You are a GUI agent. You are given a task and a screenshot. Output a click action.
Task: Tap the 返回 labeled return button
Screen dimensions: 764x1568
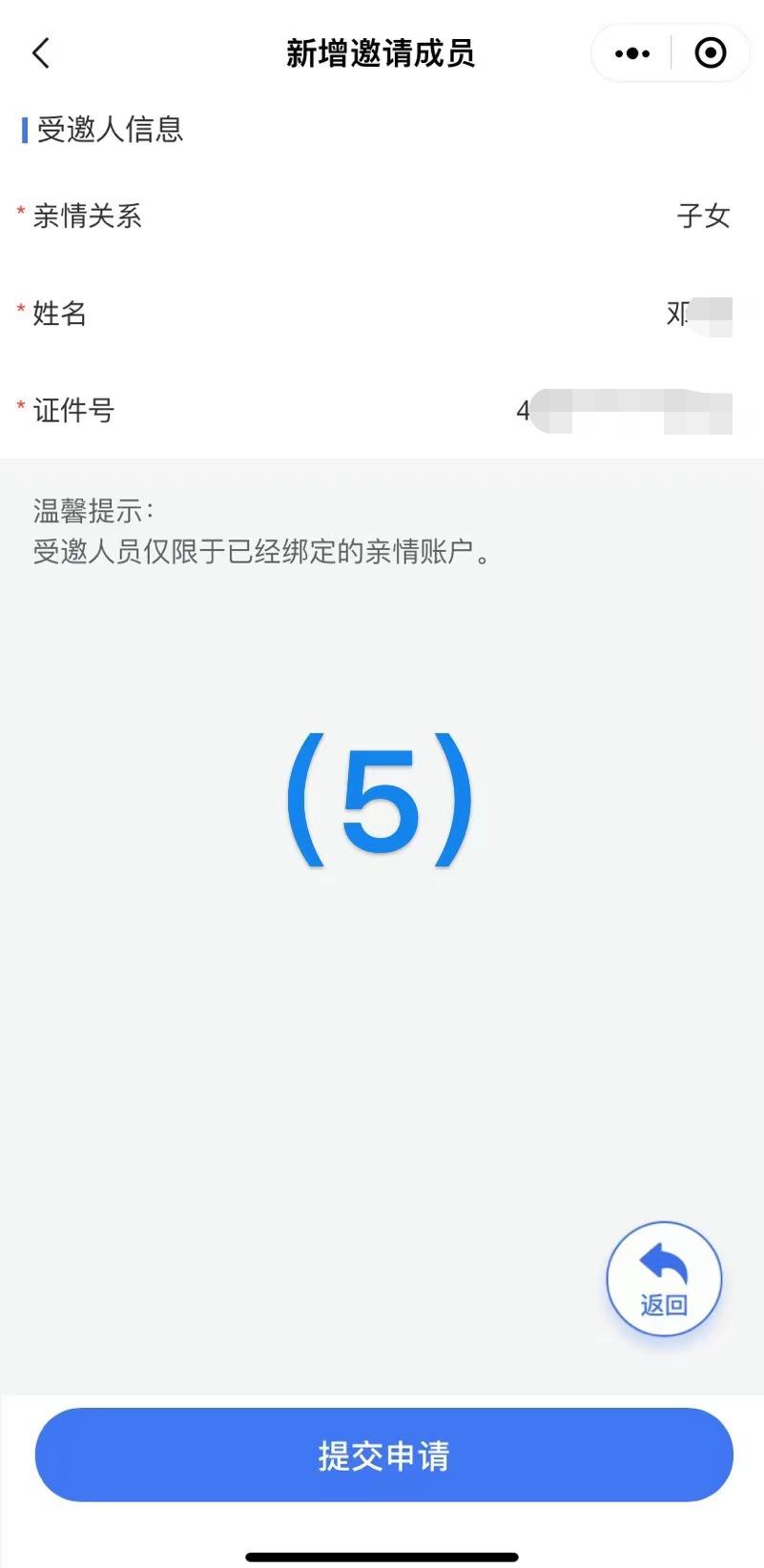(664, 1306)
